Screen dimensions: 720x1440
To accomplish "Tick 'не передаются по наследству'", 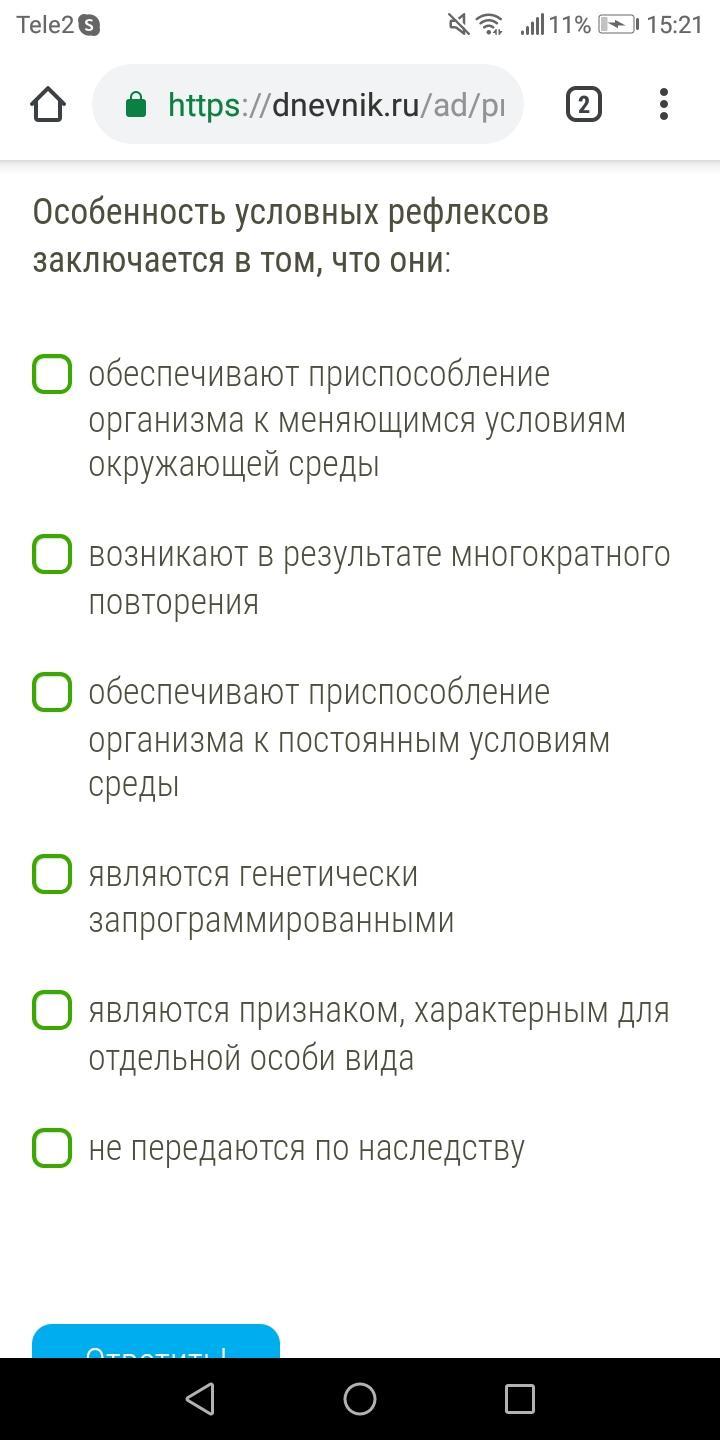I will pos(52,1148).
